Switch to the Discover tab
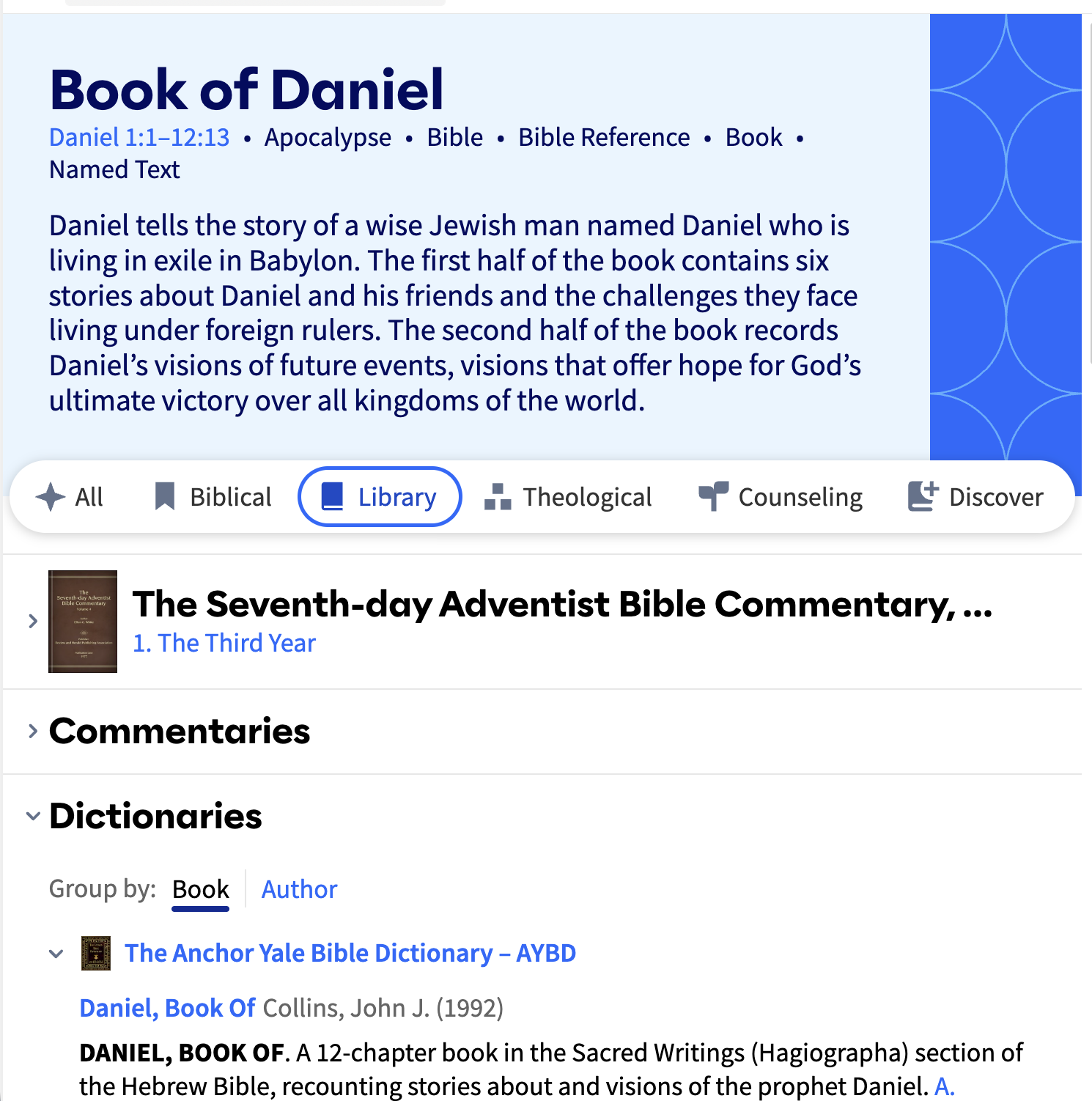 (x=976, y=497)
